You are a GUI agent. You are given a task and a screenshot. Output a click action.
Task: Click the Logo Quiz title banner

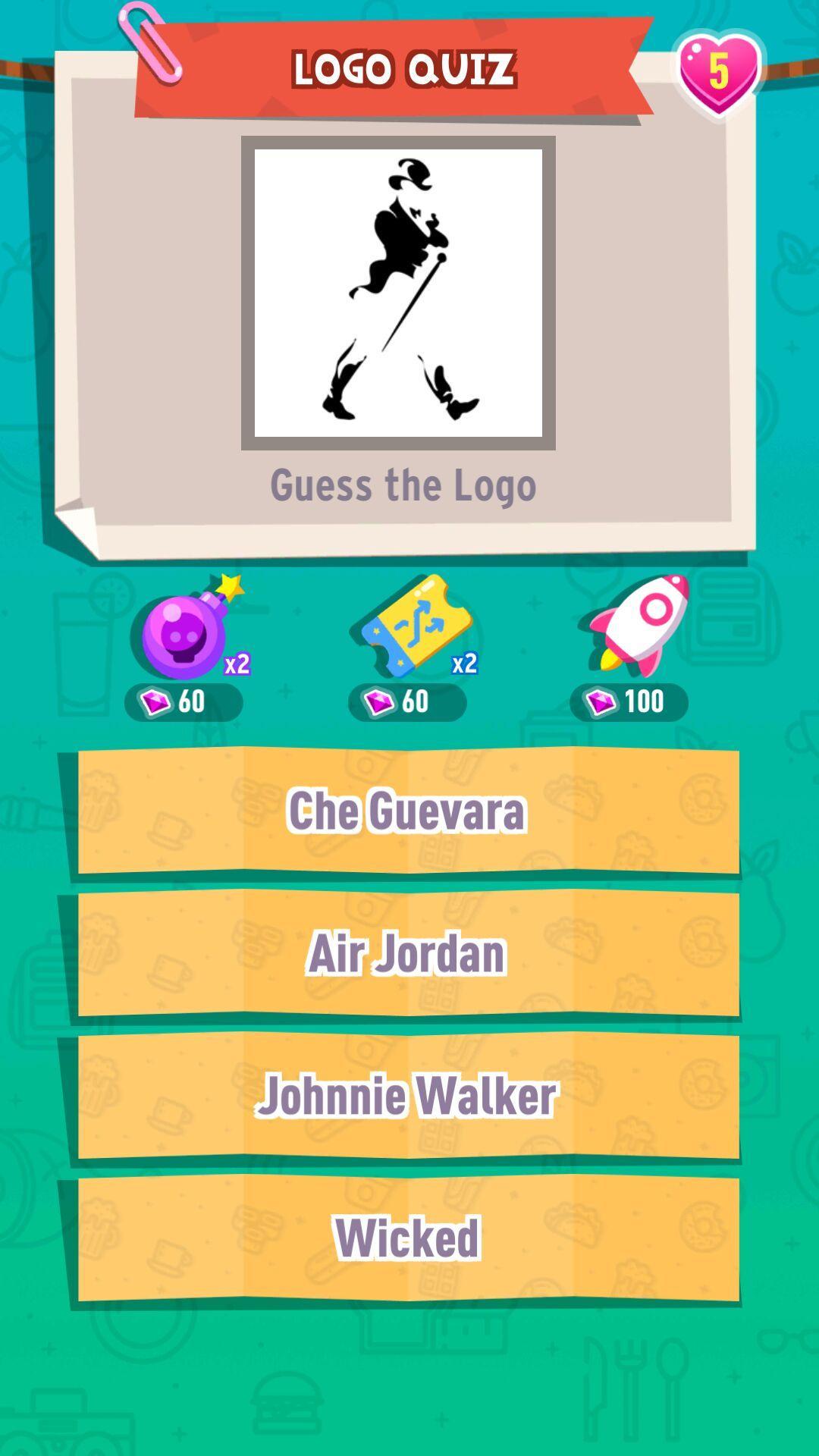(403, 70)
